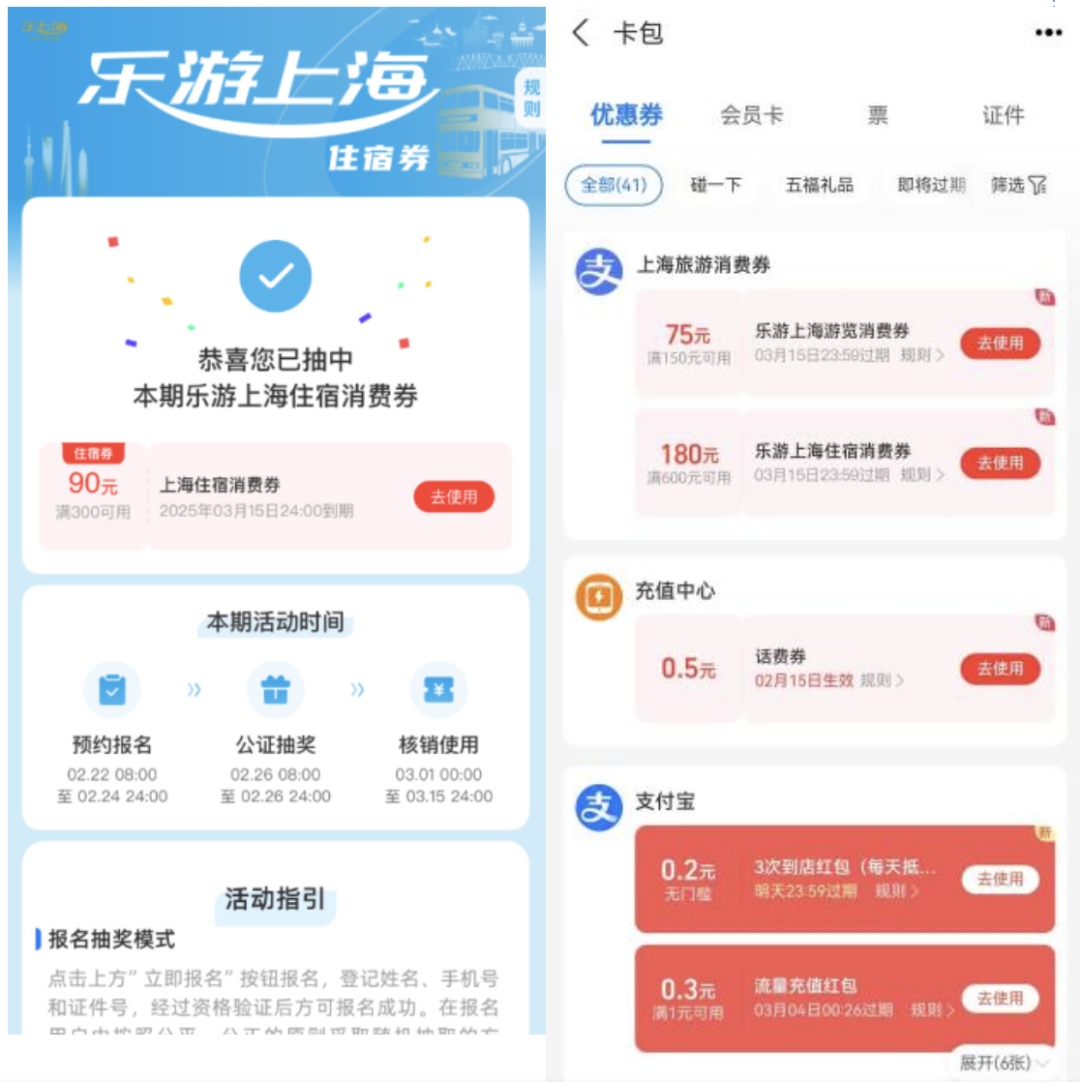The height and width of the screenshot is (1082, 1080).
Task: View 规则 of the 180元 住宿消费券
Action: (x=921, y=475)
